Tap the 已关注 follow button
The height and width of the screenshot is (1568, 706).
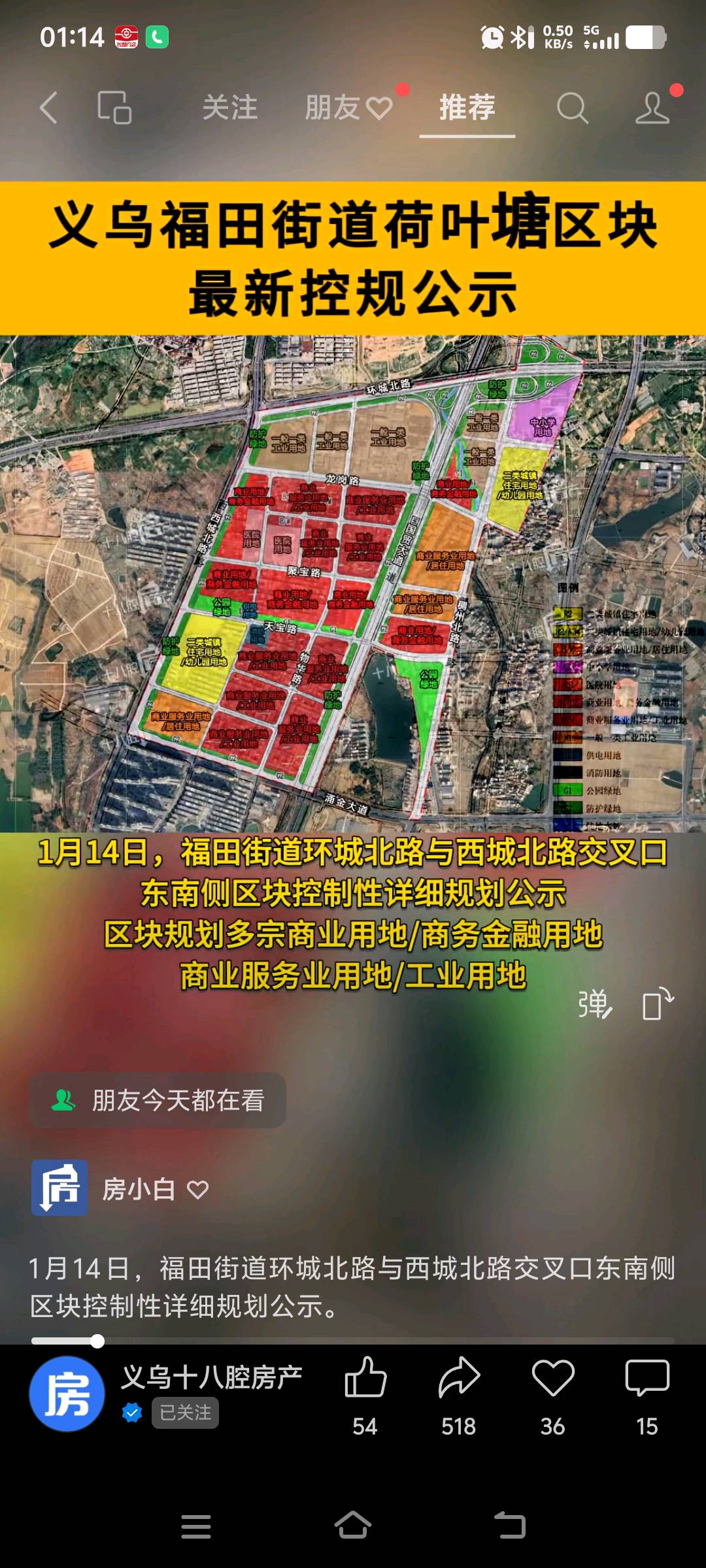[x=185, y=1413]
